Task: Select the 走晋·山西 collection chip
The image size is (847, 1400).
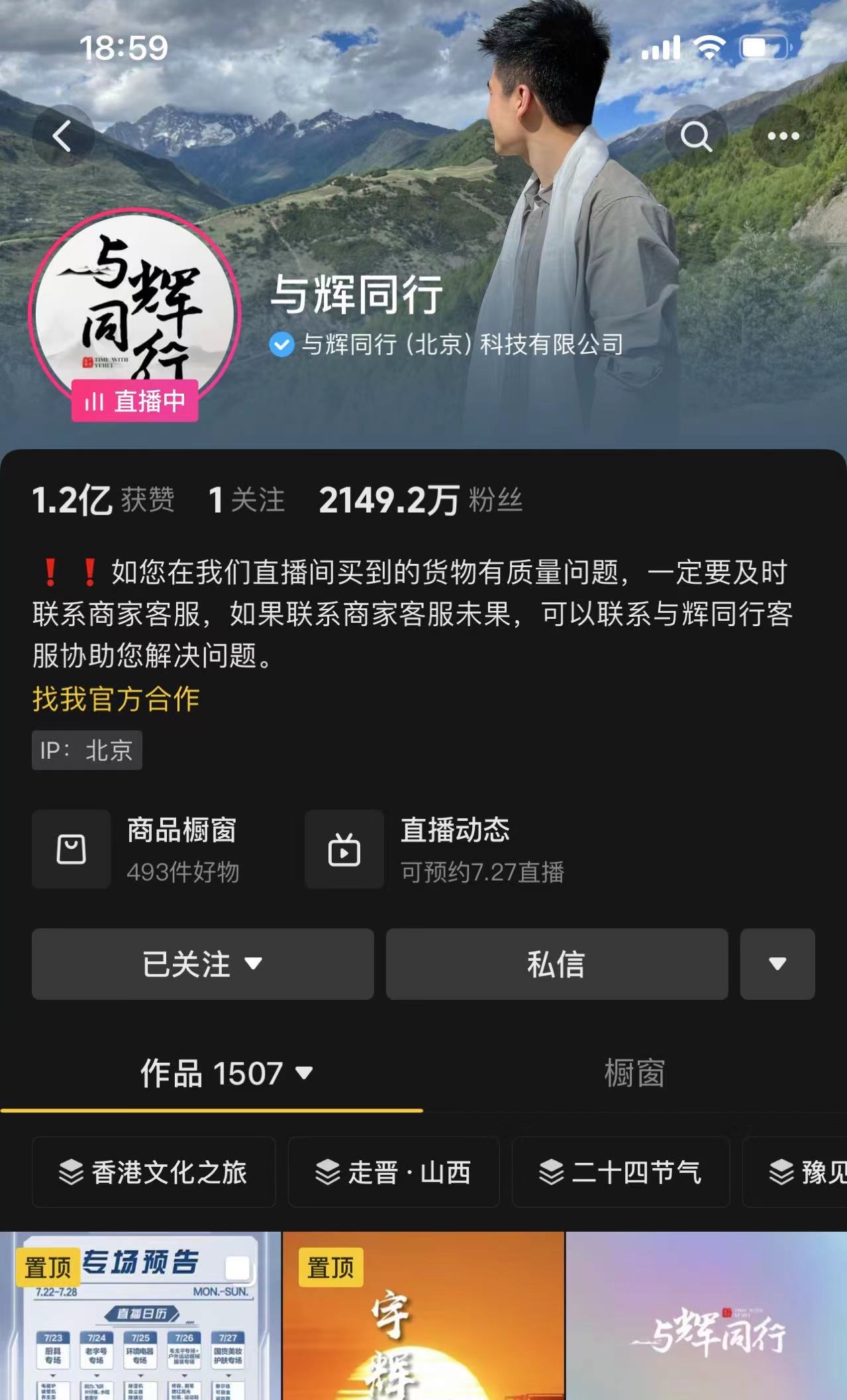Action: click(x=393, y=1172)
